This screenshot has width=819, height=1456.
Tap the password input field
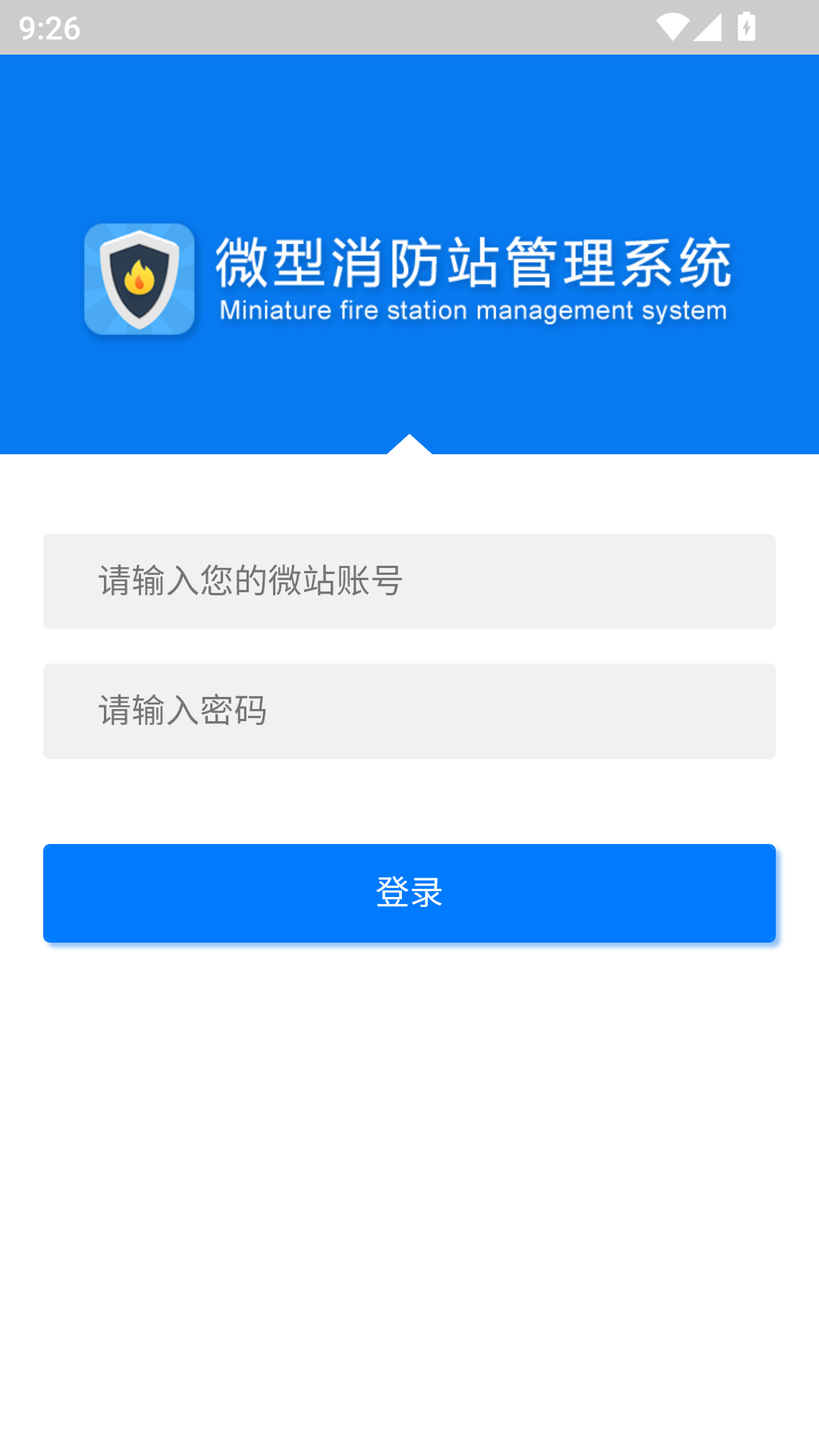pos(409,711)
